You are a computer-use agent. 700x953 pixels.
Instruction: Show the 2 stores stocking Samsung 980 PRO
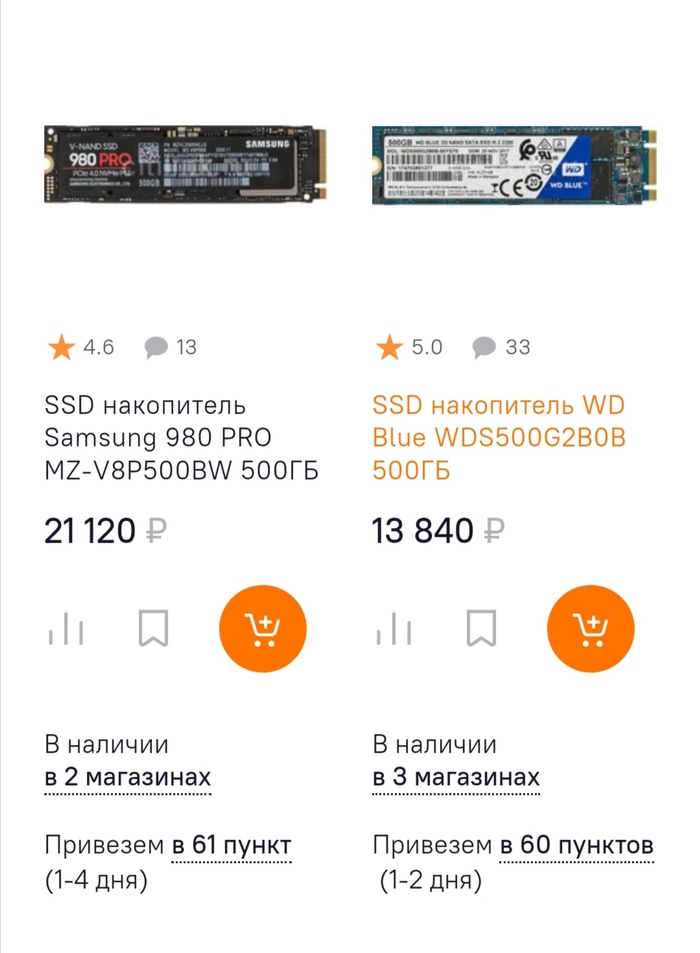(x=128, y=777)
